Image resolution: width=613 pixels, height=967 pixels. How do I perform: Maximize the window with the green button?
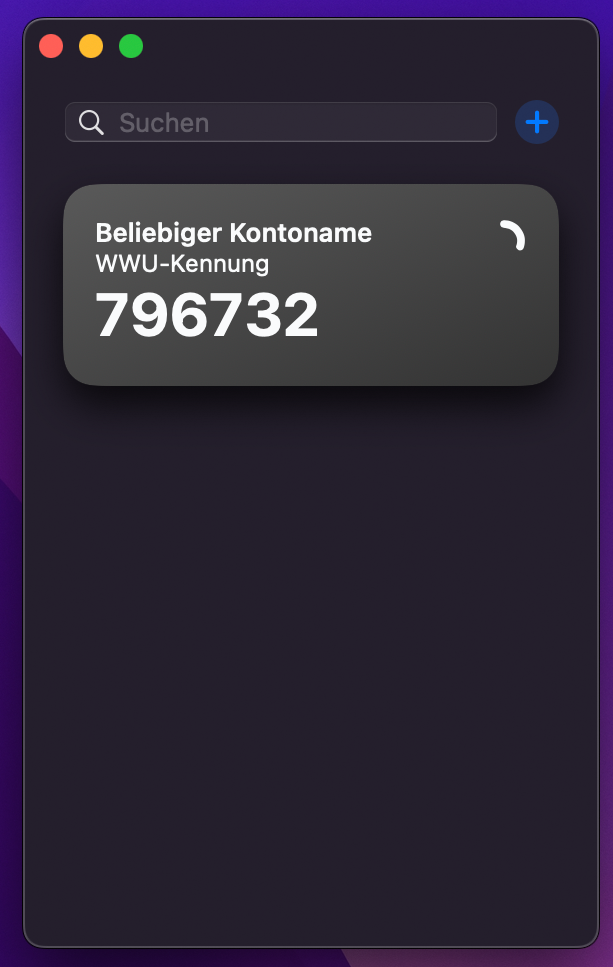(131, 46)
